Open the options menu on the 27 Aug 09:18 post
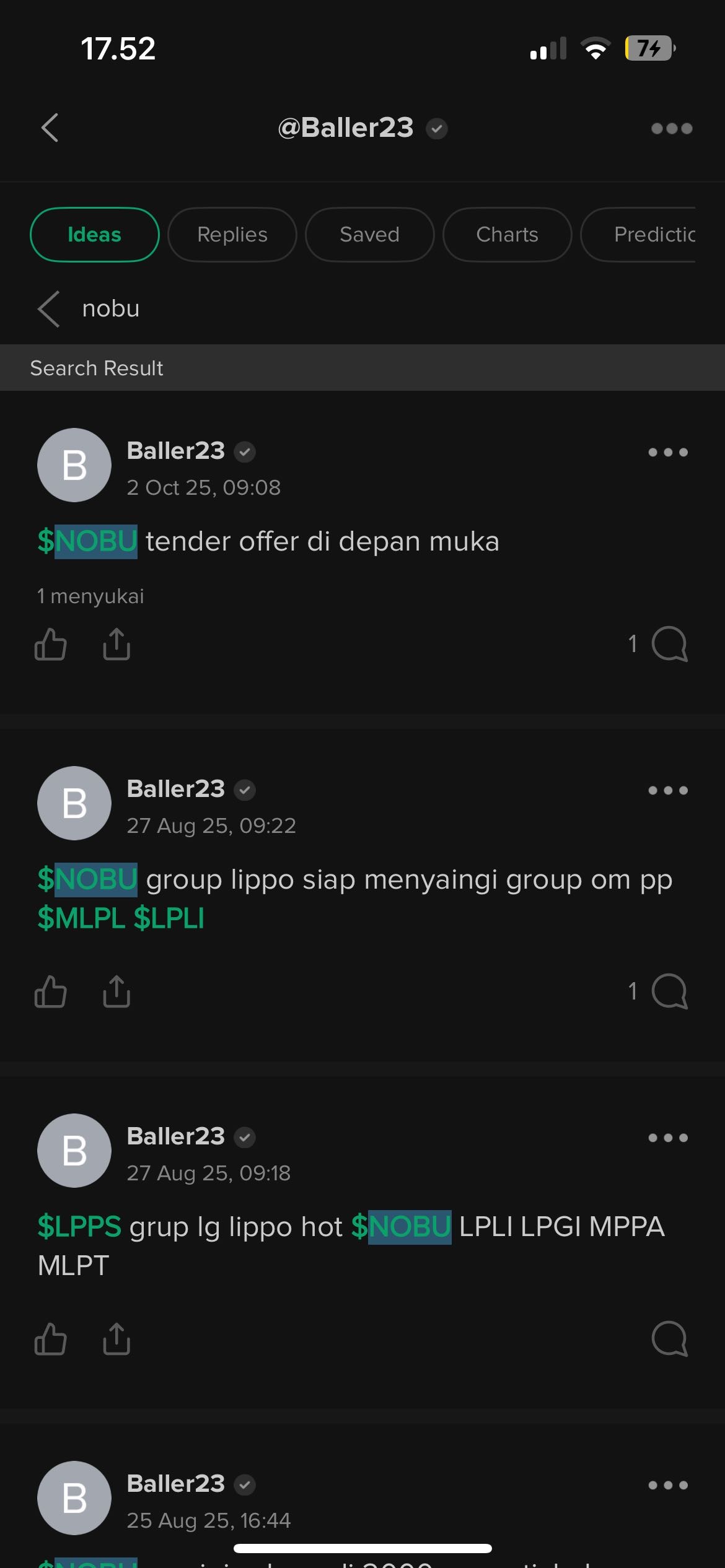This screenshot has width=725, height=1568. 667,1138
